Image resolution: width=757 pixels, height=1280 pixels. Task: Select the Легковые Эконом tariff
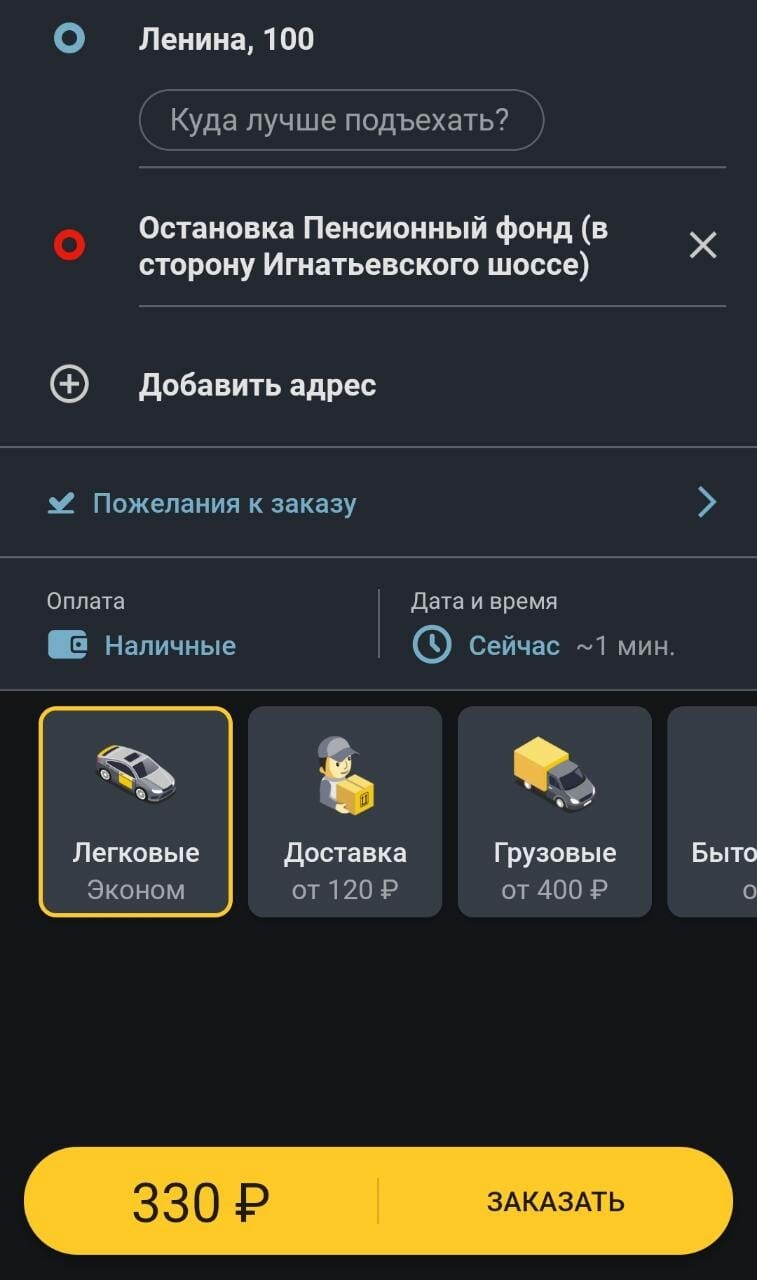tap(136, 812)
